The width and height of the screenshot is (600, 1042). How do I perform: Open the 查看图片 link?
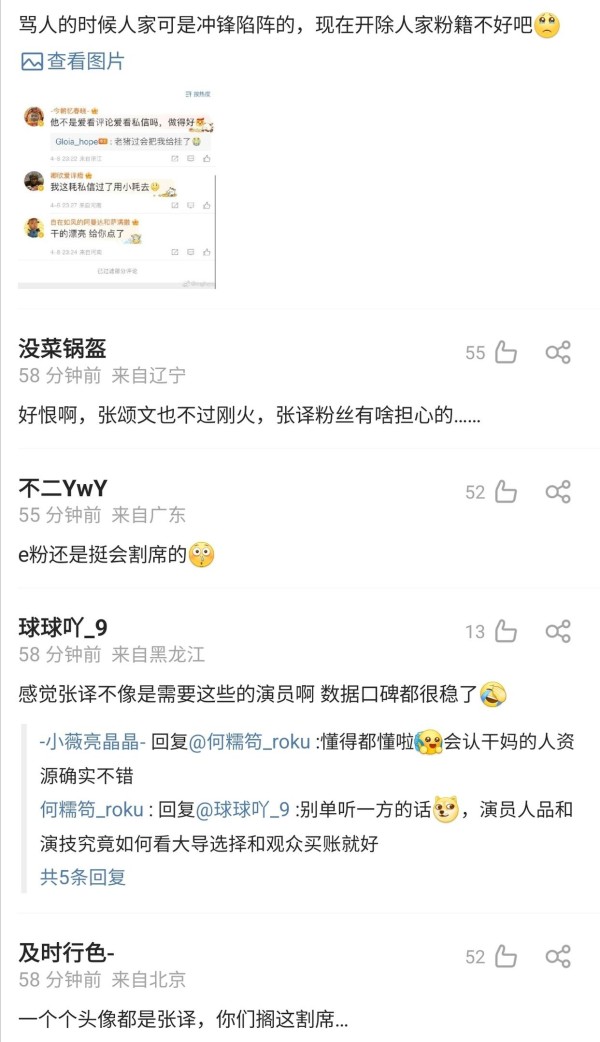(74, 62)
